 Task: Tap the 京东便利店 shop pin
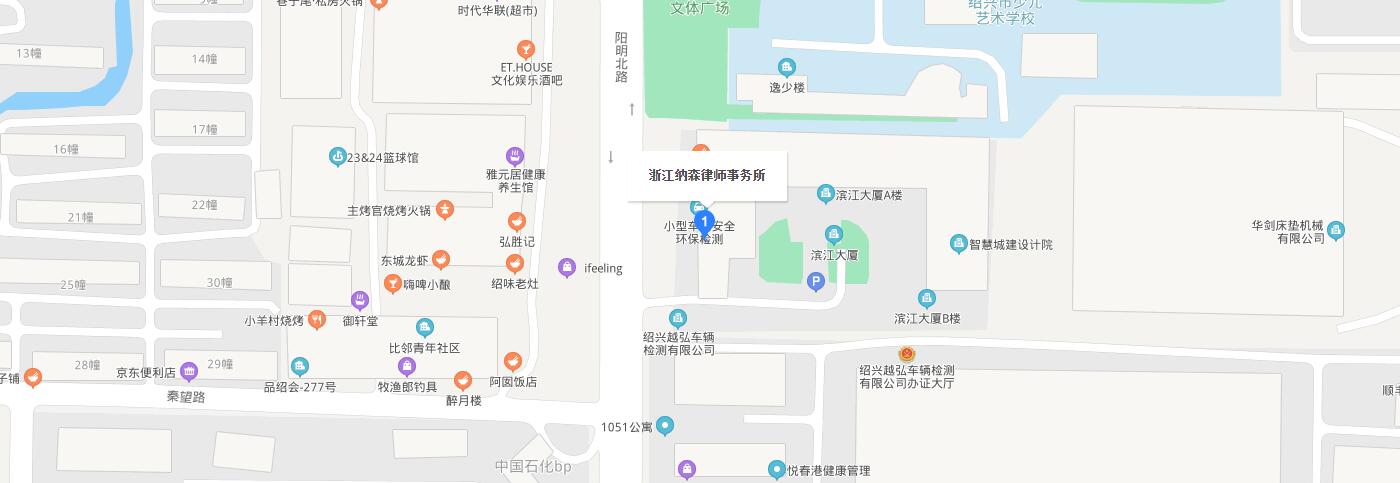click(189, 372)
